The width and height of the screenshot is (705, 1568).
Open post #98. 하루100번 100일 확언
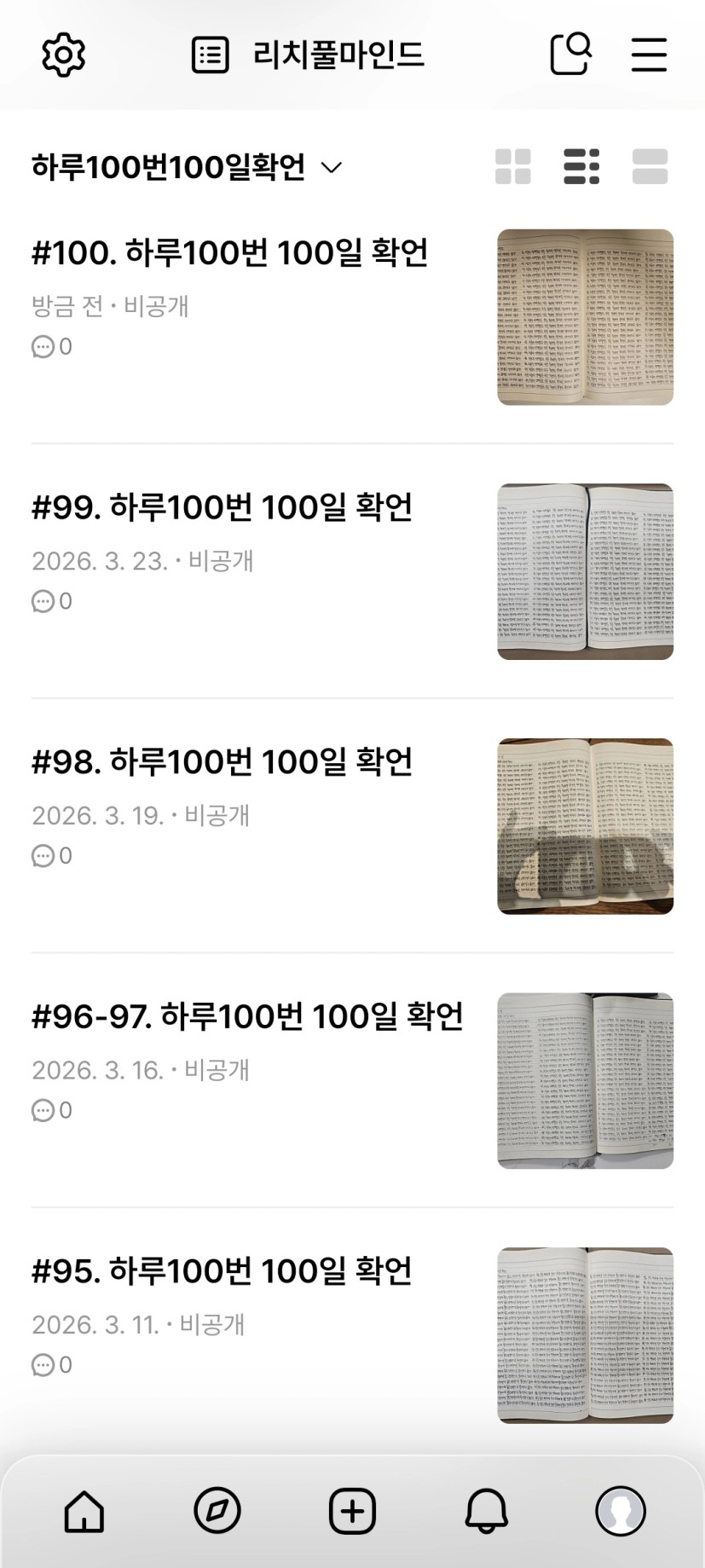pos(222,762)
